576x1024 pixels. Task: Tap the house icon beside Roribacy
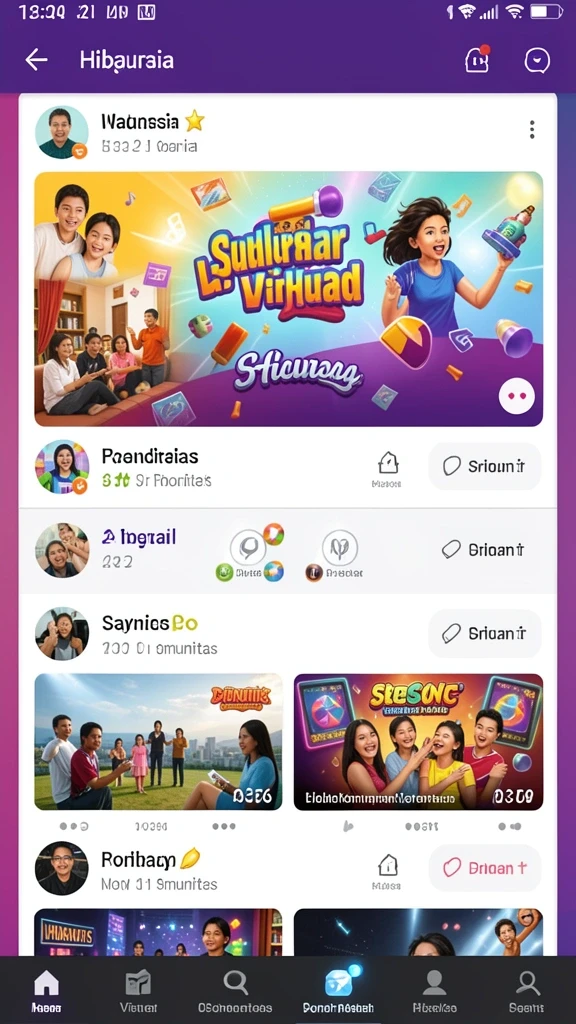click(x=388, y=872)
